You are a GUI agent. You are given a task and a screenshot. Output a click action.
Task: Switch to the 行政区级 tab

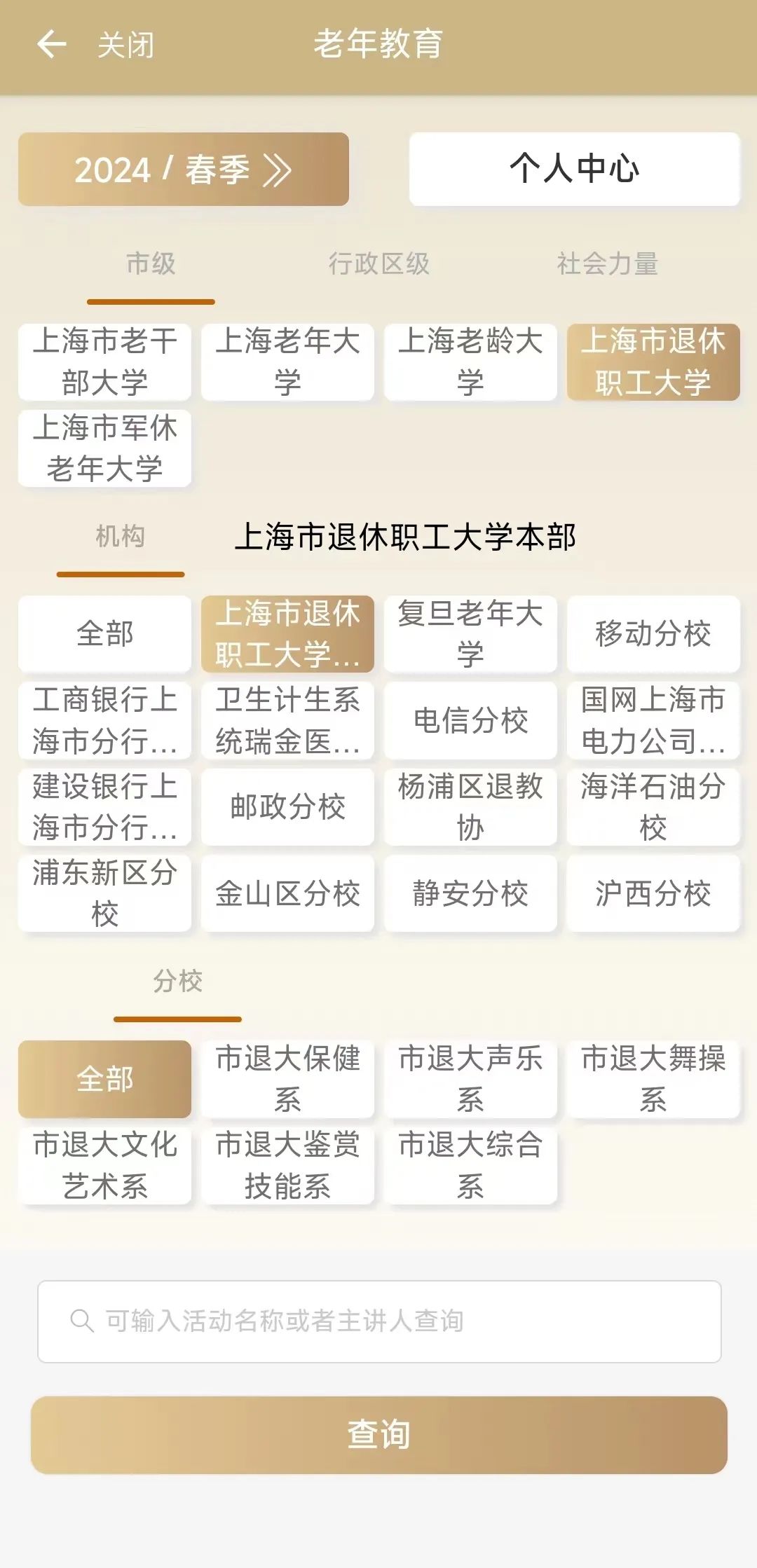tap(378, 264)
